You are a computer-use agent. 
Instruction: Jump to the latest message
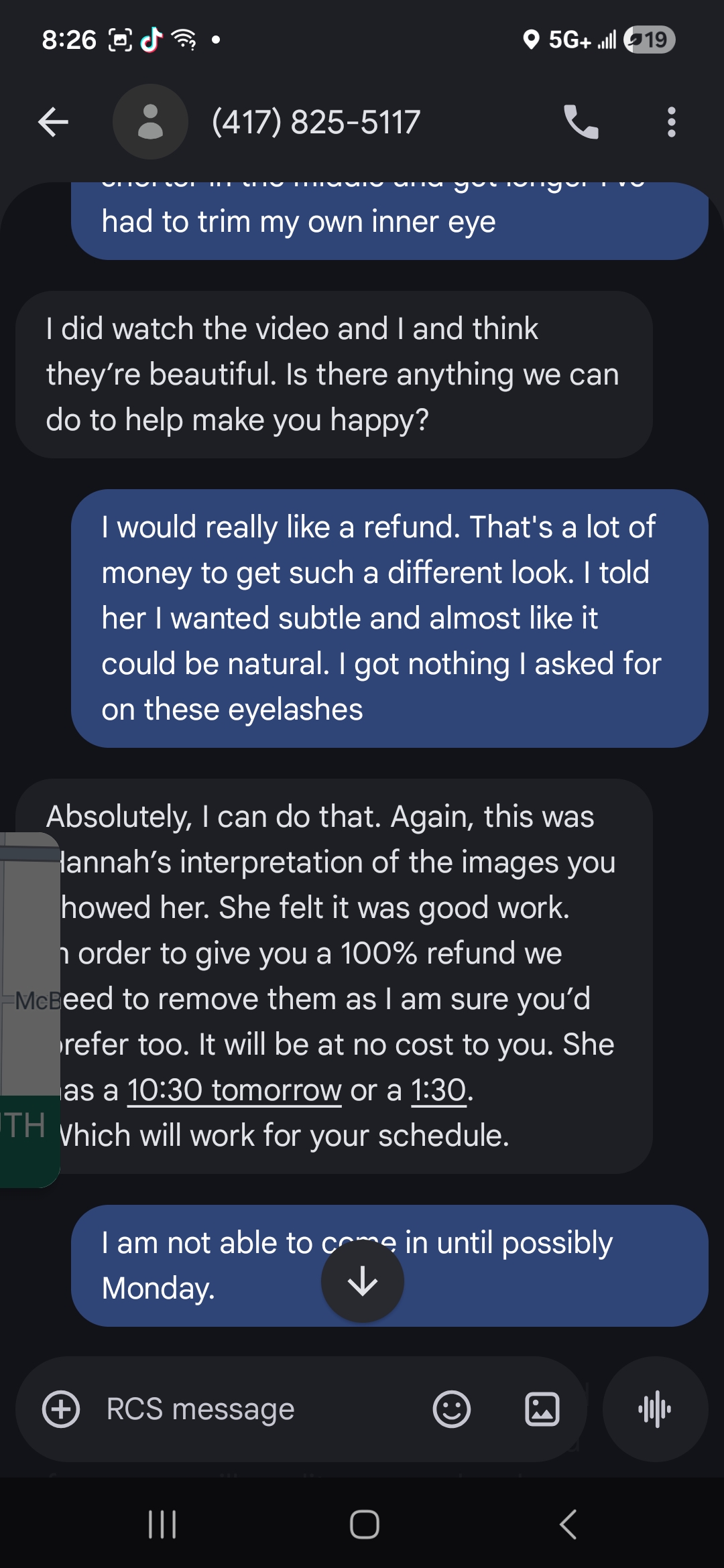coord(362,1281)
